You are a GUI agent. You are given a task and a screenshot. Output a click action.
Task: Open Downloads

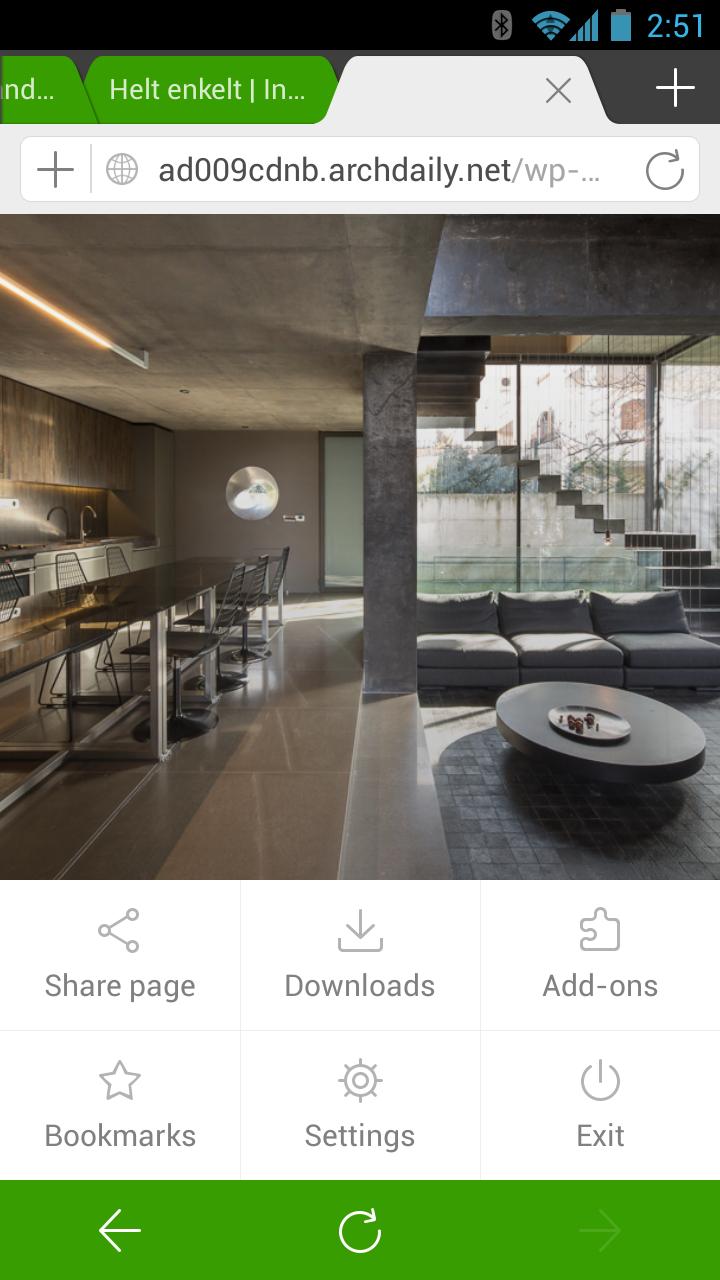(x=360, y=955)
